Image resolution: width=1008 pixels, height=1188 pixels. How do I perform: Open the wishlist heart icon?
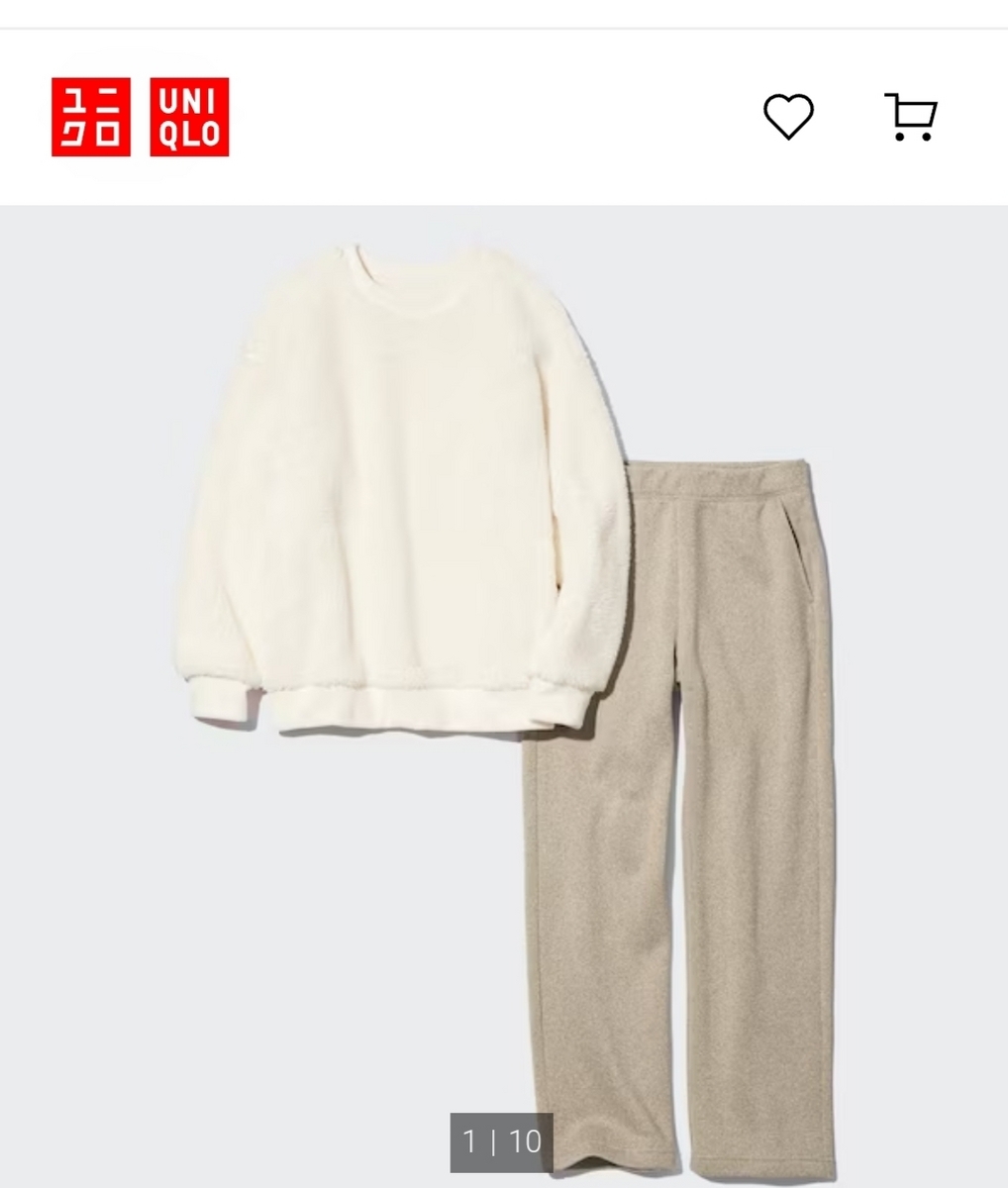coord(788,117)
